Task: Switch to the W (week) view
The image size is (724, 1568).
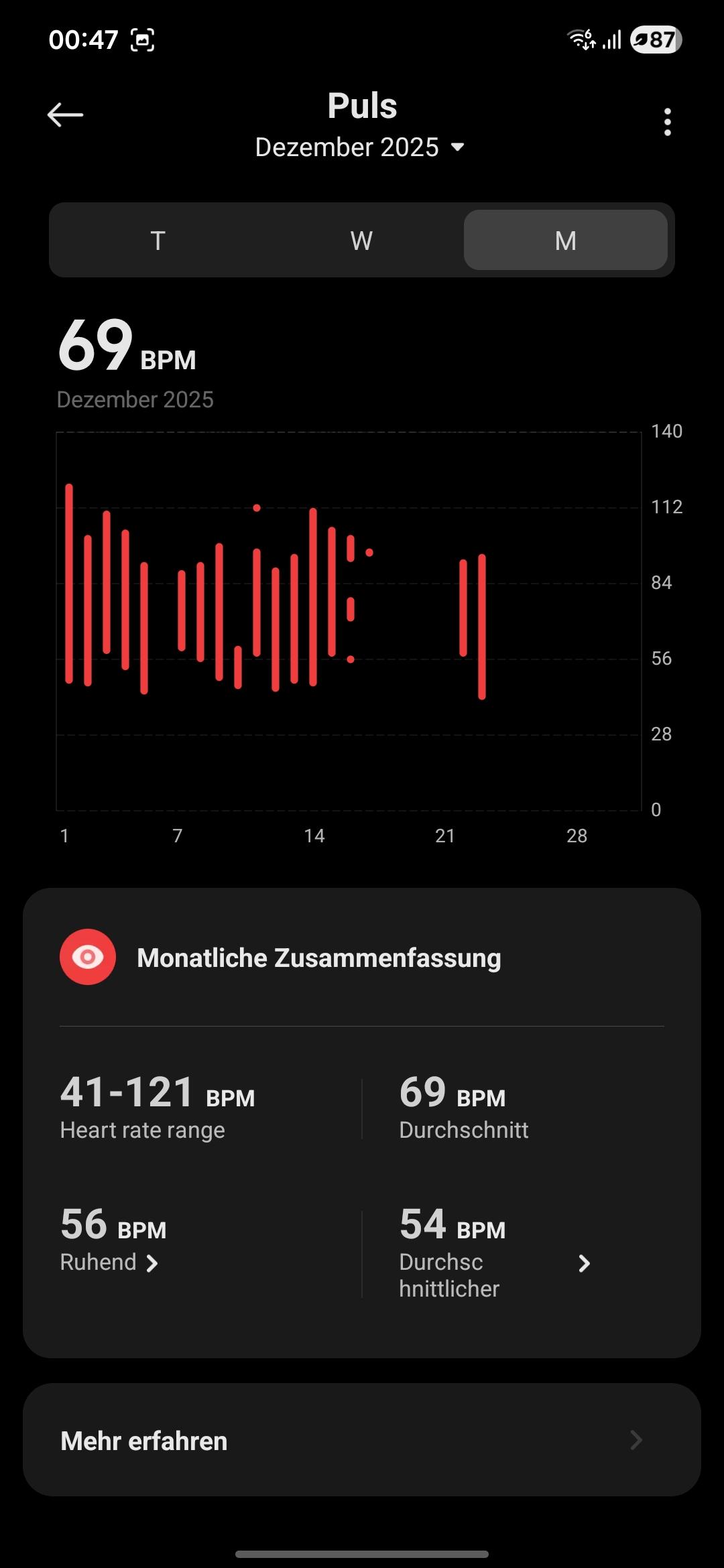Action: (361, 241)
